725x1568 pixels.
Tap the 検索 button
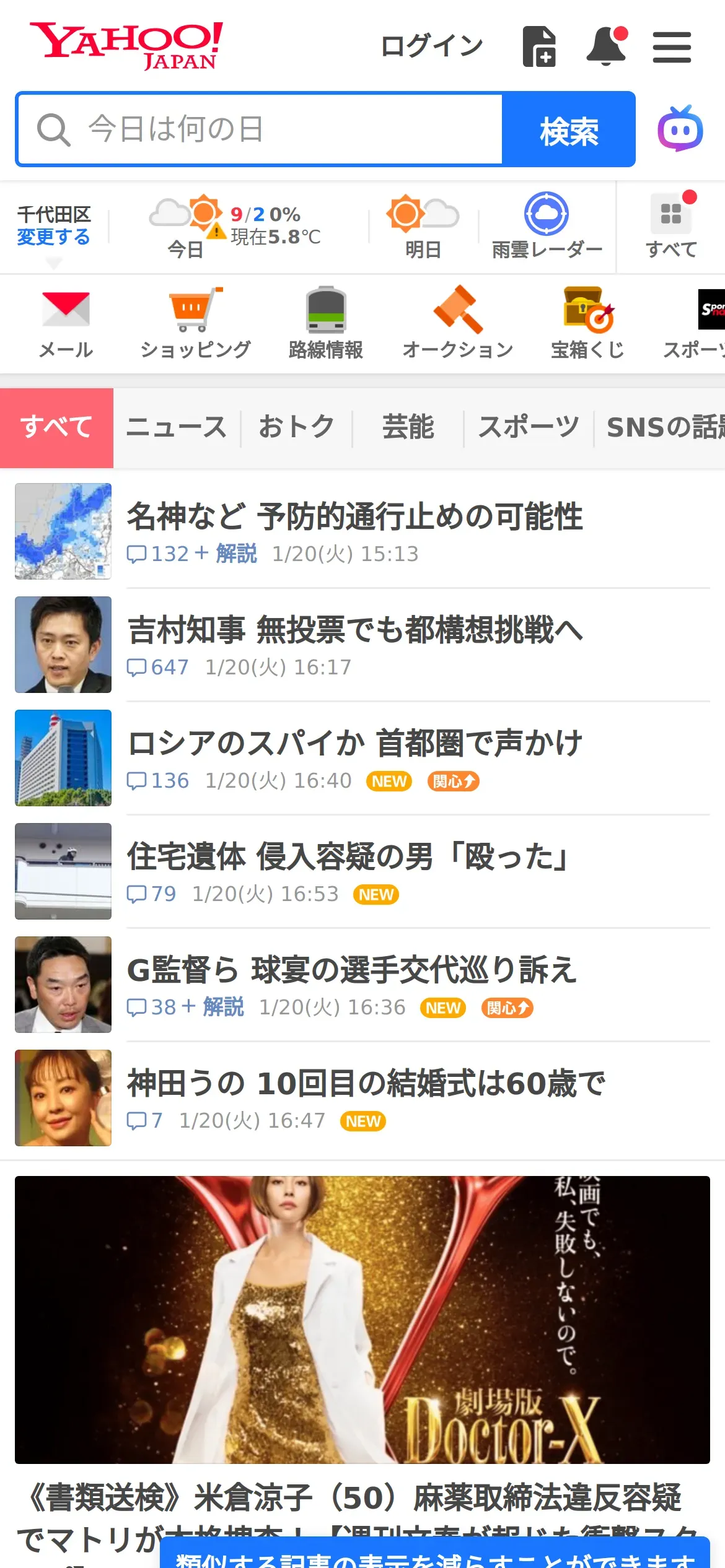click(568, 129)
